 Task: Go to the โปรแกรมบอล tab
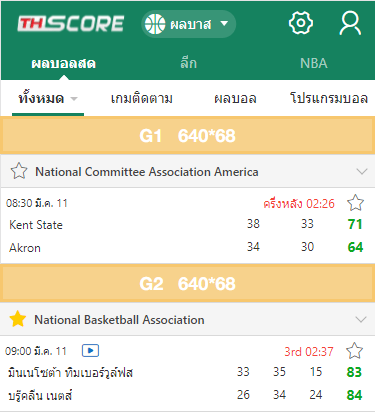coord(329,99)
